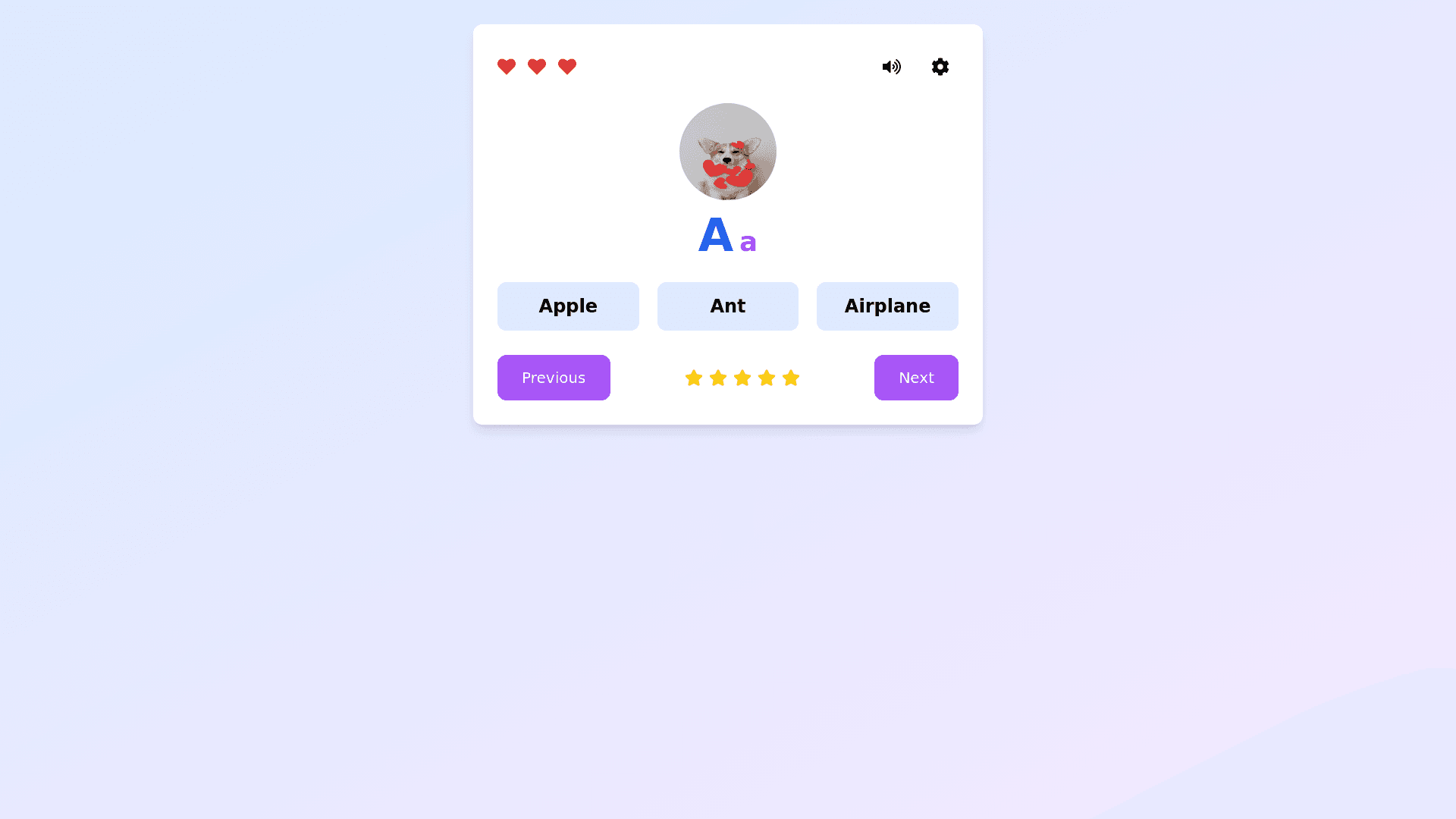Go to the Previous letter

[554, 378]
